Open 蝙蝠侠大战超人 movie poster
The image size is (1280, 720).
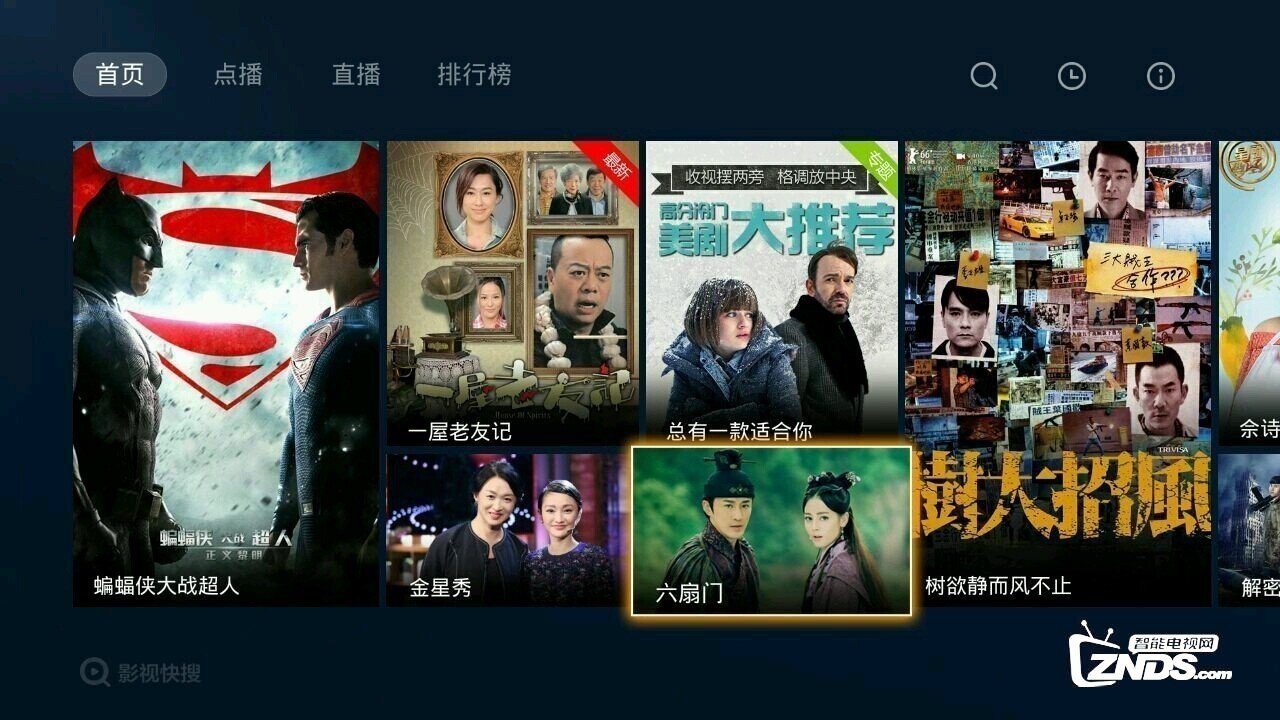point(226,373)
